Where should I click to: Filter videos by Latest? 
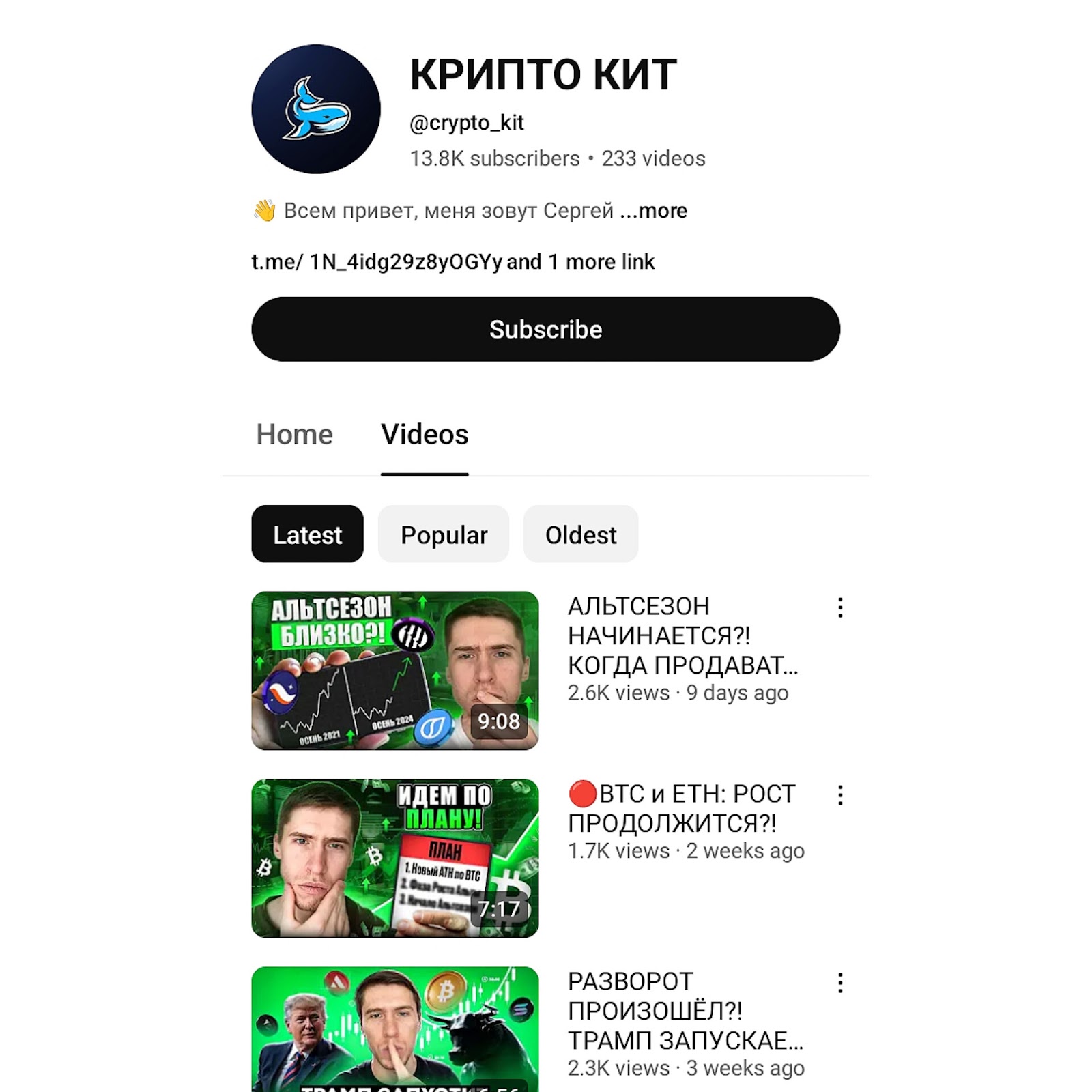tap(307, 534)
